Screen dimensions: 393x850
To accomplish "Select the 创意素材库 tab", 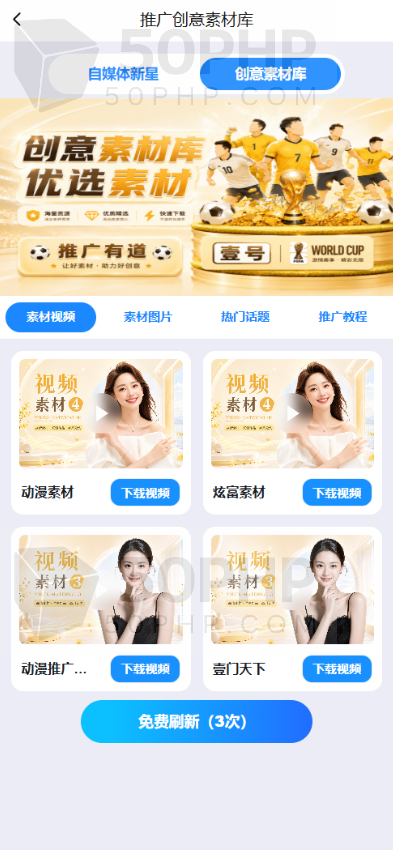I will click(x=270, y=74).
